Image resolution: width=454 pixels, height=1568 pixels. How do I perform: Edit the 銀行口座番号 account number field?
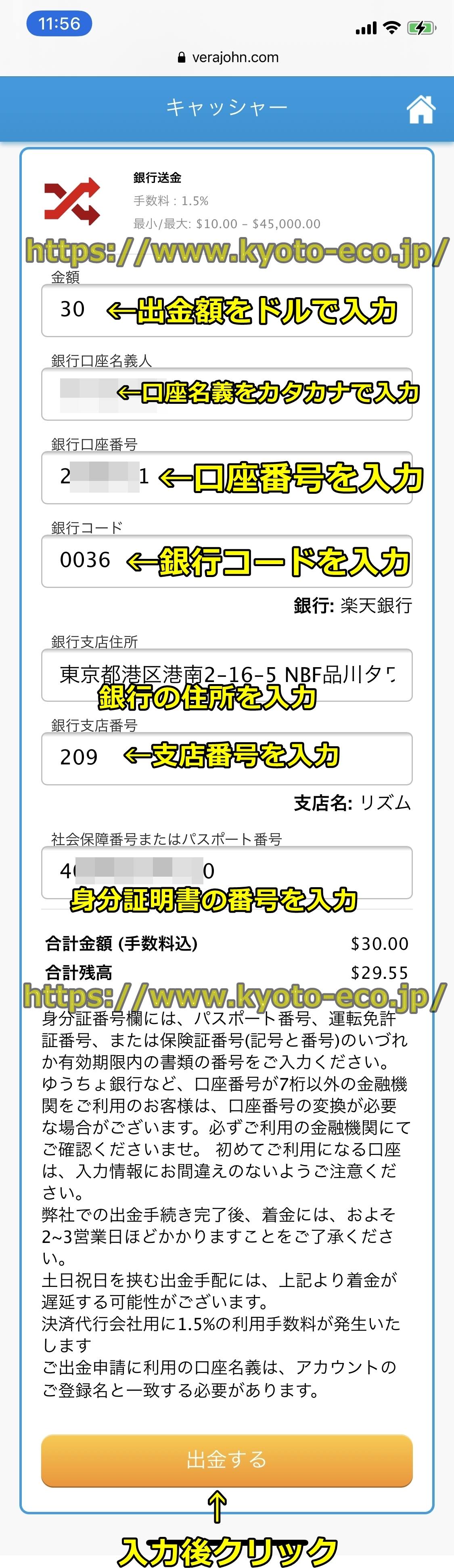pos(226,477)
